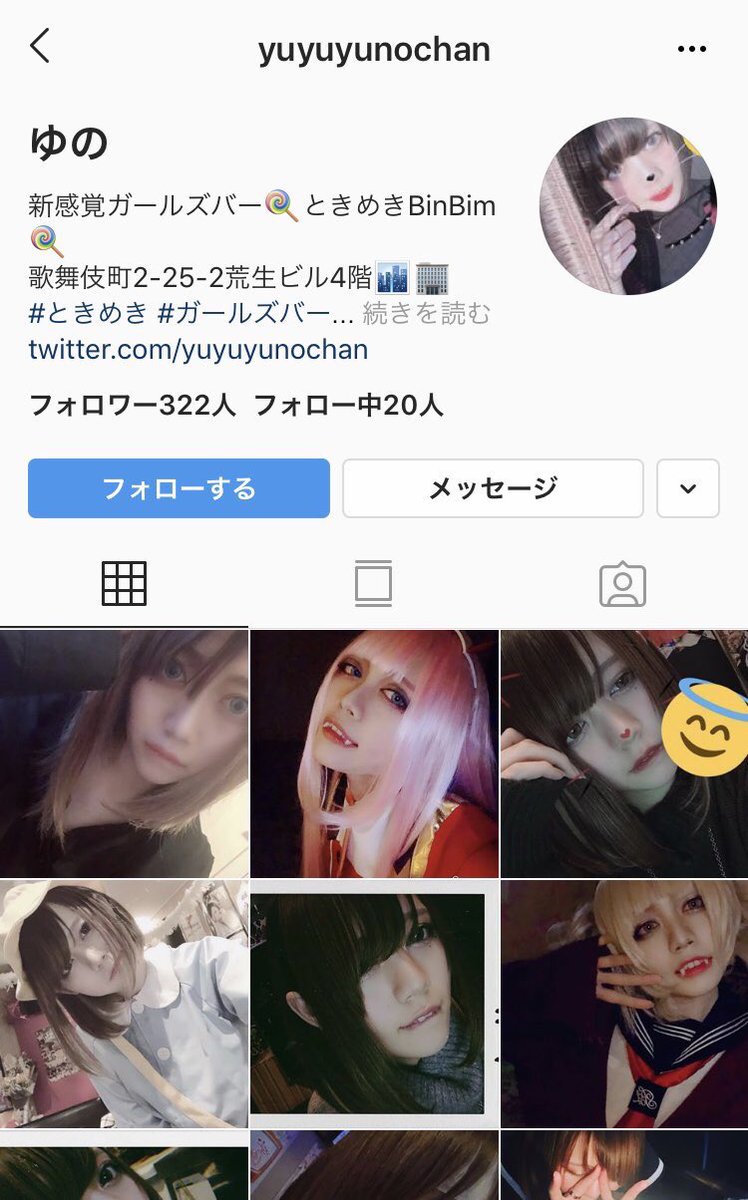Open the three-dot overflow menu
Screen dimensions: 748x1200
(x=692, y=49)
